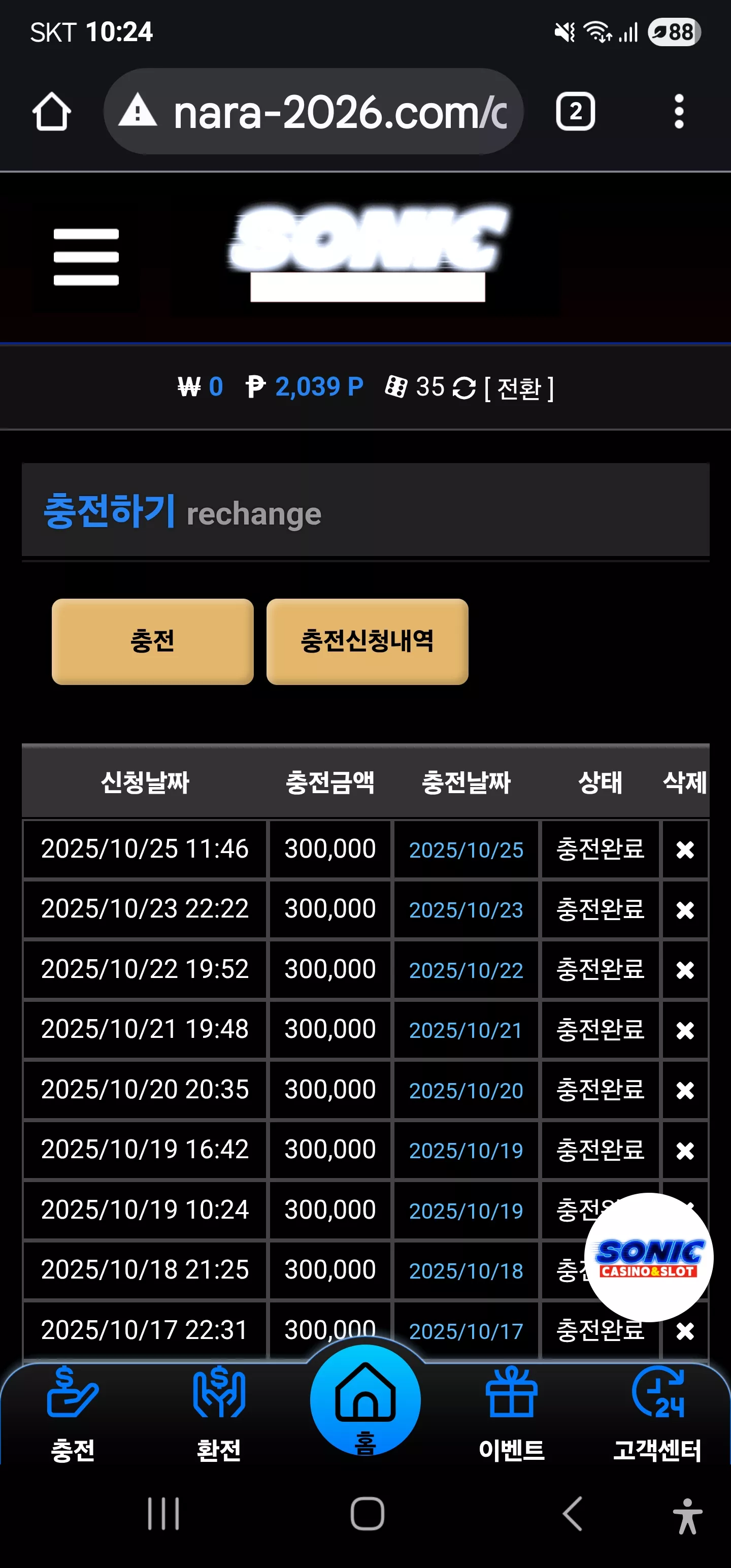The image size is (731, 1568).
Task: Delete the 2025/10/23 22:22 record
Action: point(685,909)
